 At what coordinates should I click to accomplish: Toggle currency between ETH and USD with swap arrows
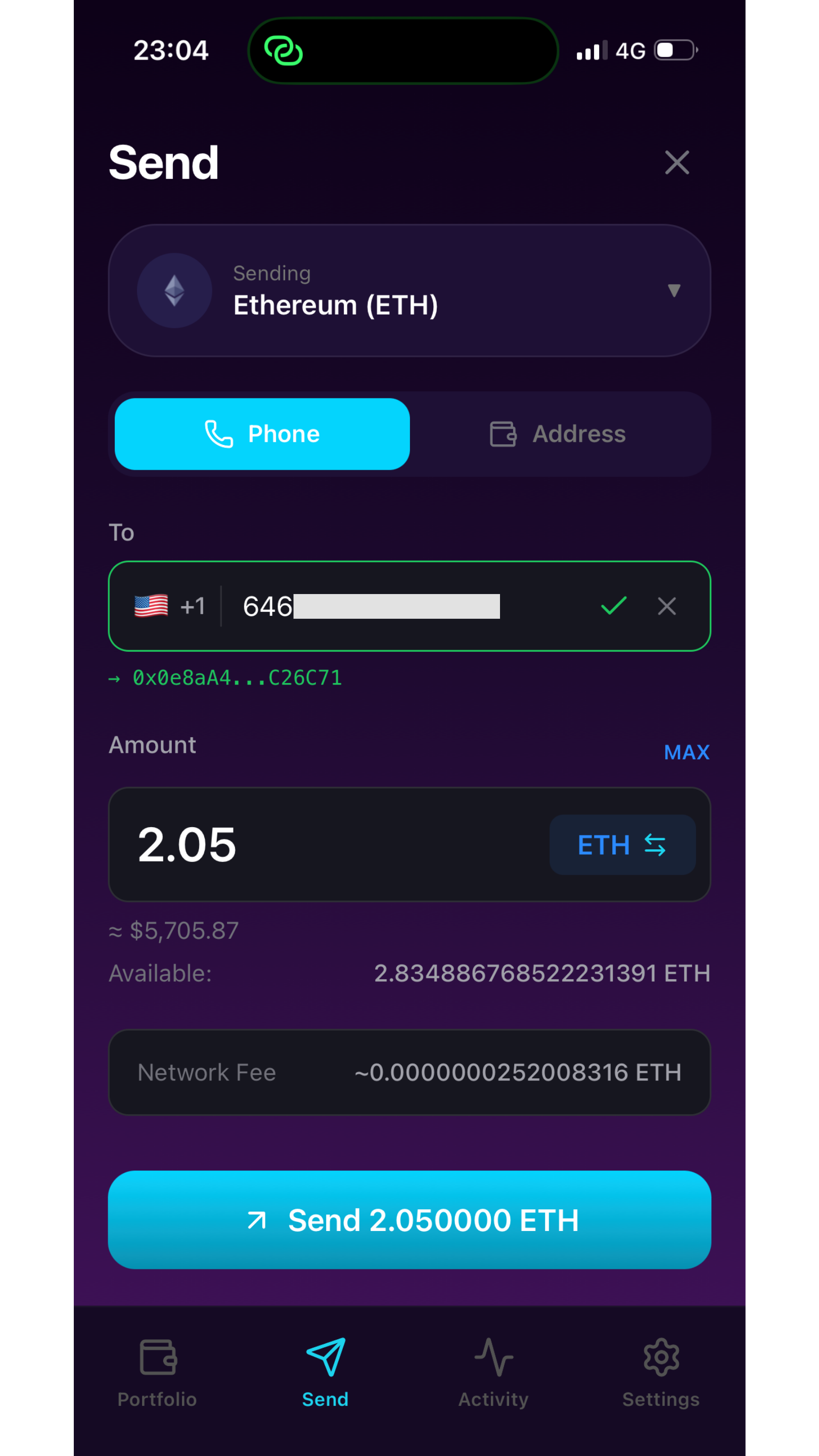pyautogui.click(x=622, y=844)
